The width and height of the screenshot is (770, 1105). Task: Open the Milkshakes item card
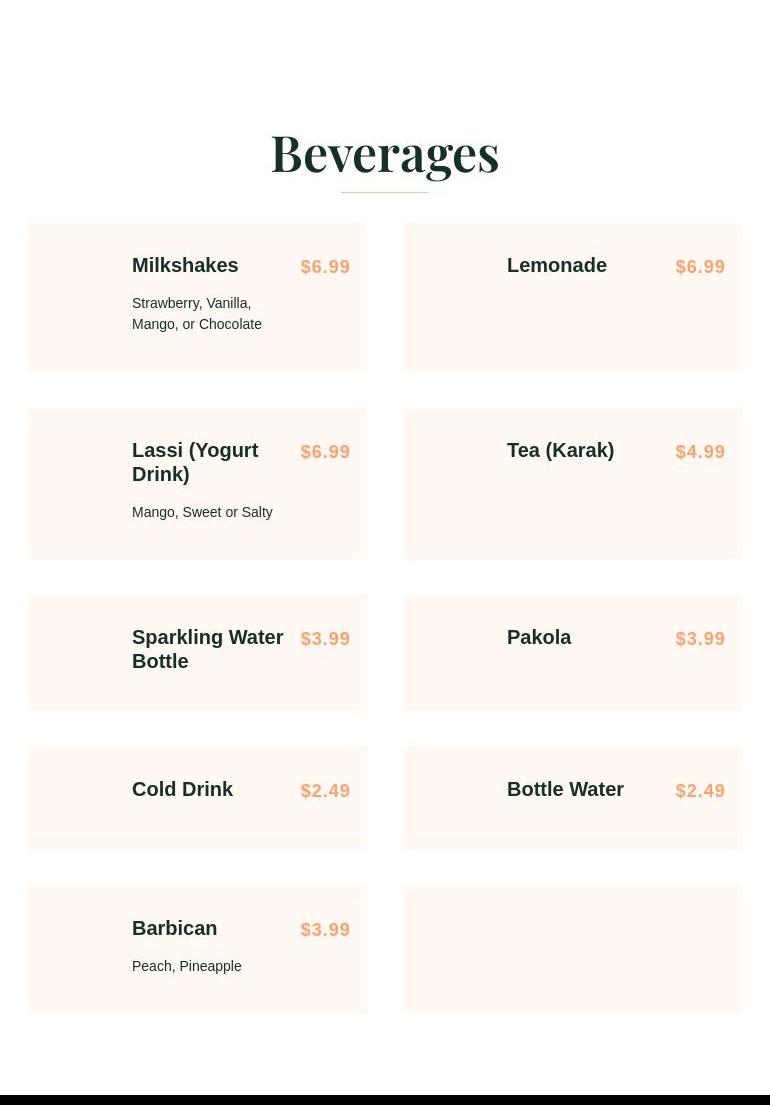pos(197,297)
